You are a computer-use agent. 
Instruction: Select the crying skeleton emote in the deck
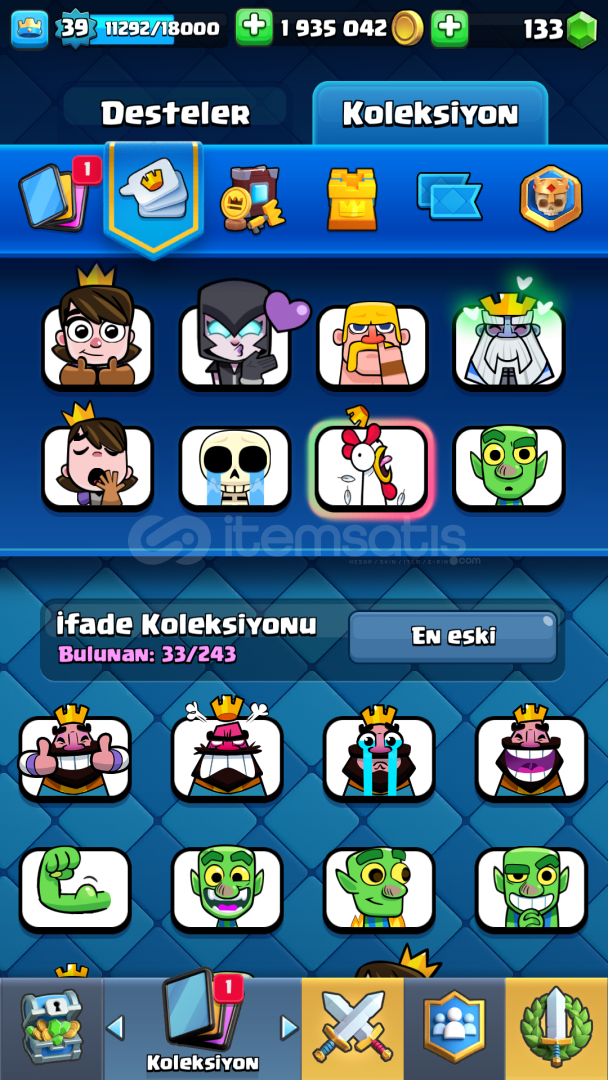pyautogui.click(x=235, y=468)
